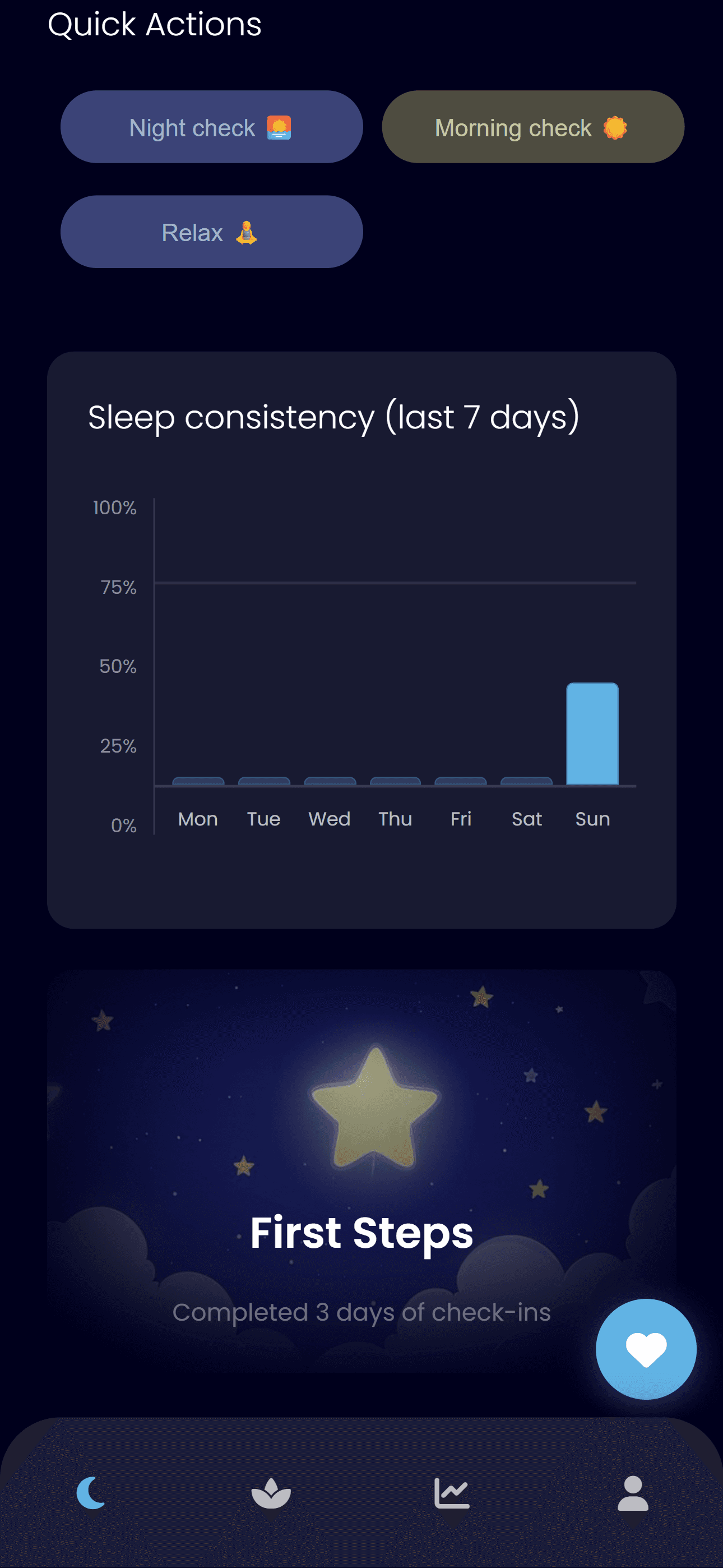Open the profile tab
Image resolution: width=723 pixels, height=1568 pixels.
pos(632,1492)
